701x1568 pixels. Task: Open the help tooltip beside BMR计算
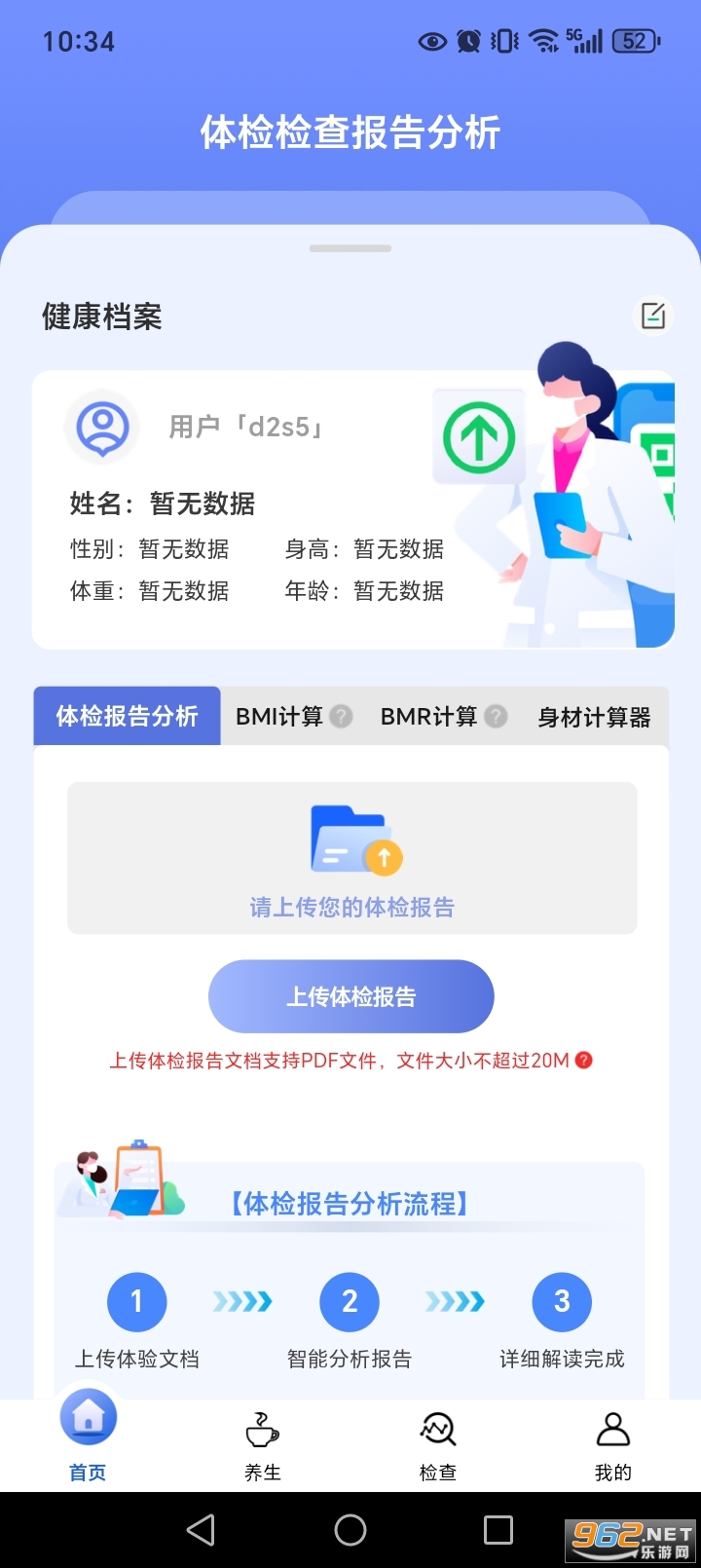[497, 716]
